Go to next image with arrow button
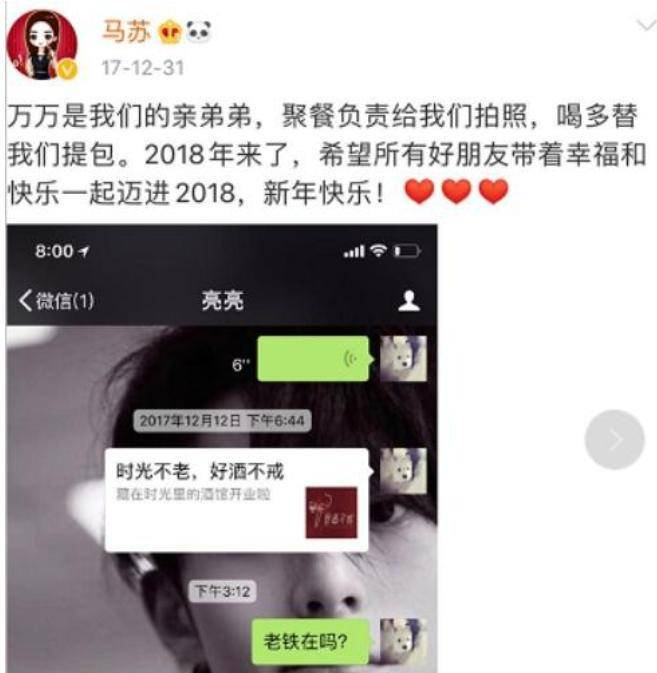 pos(614,439)
